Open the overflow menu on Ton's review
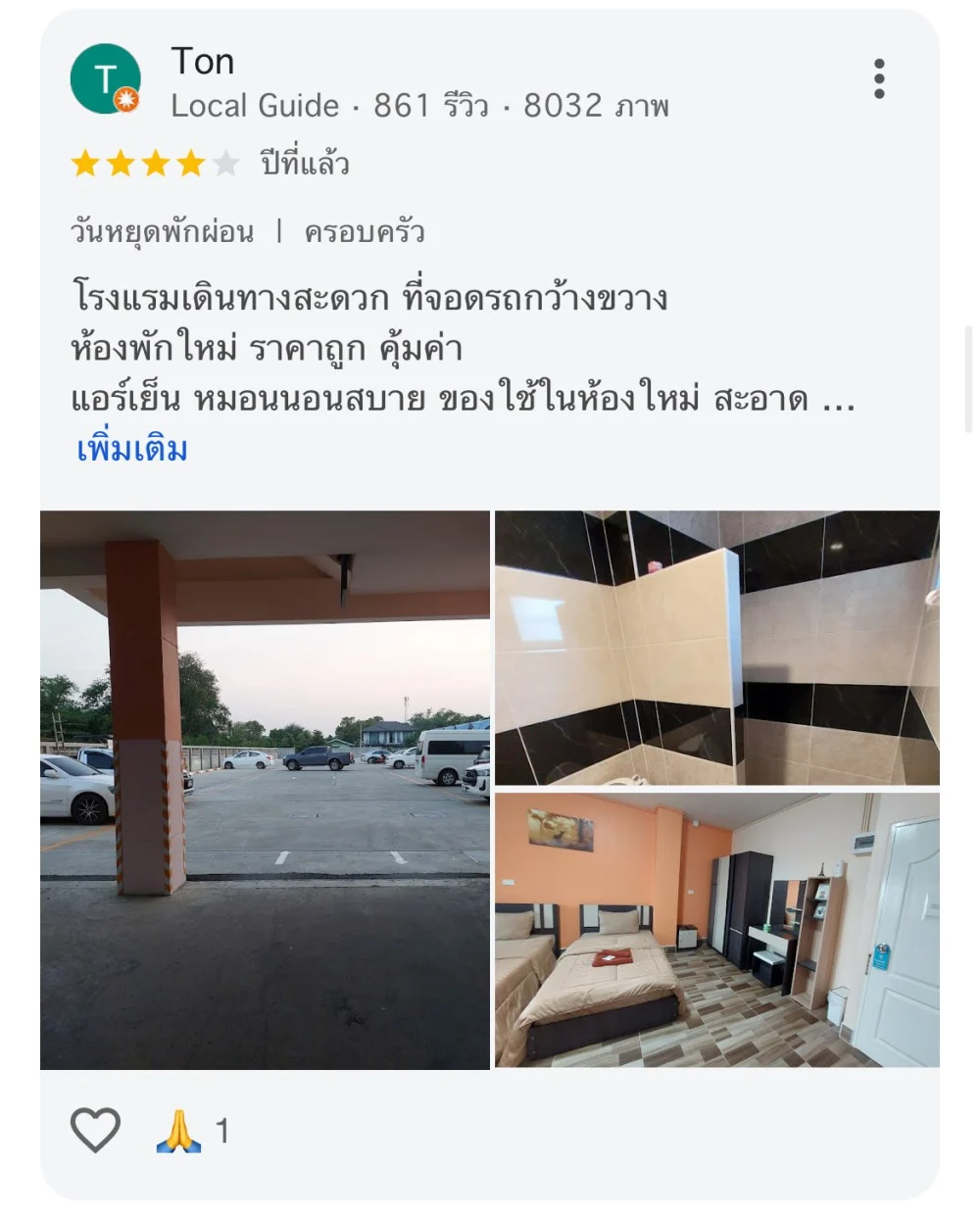 click(879, 78)
